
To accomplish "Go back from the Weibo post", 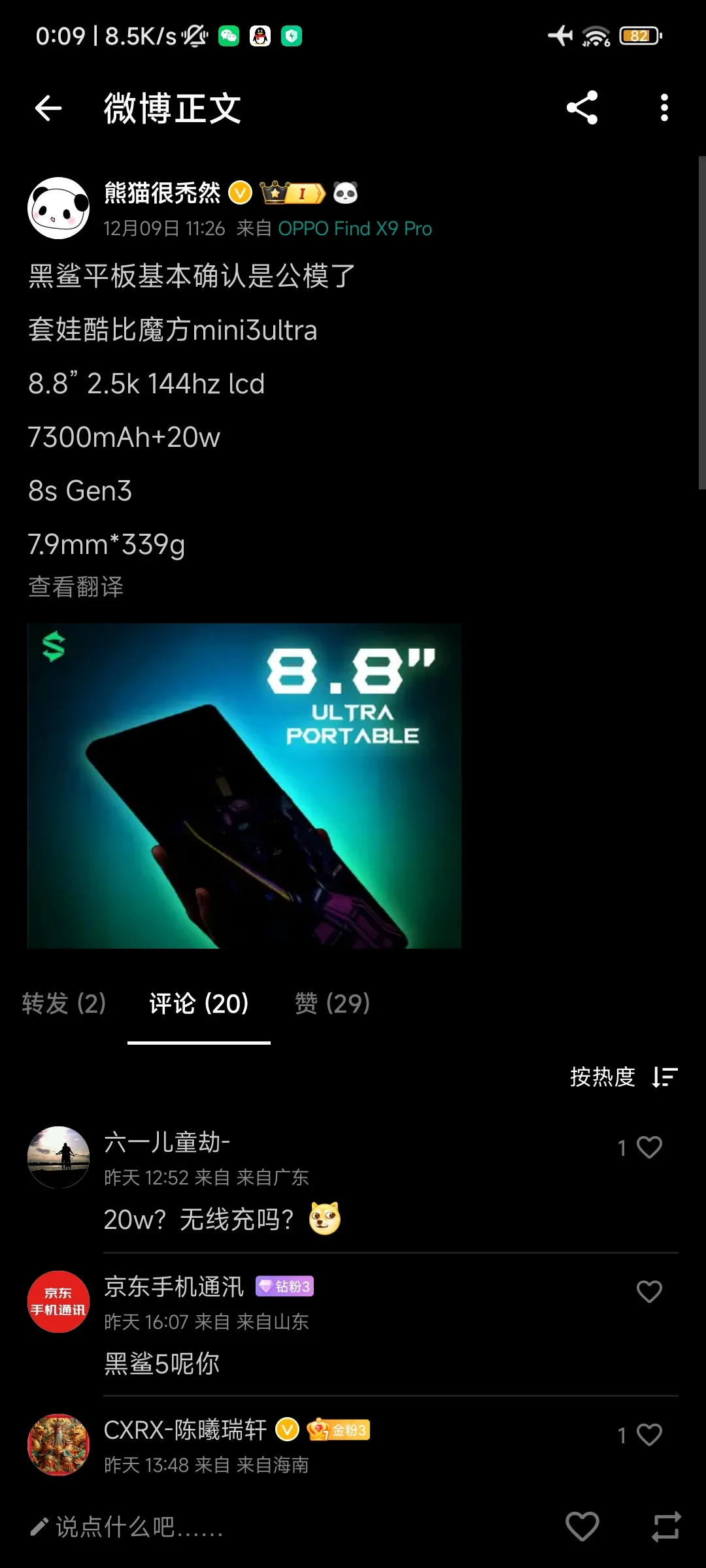I will (x=48, y=108).
